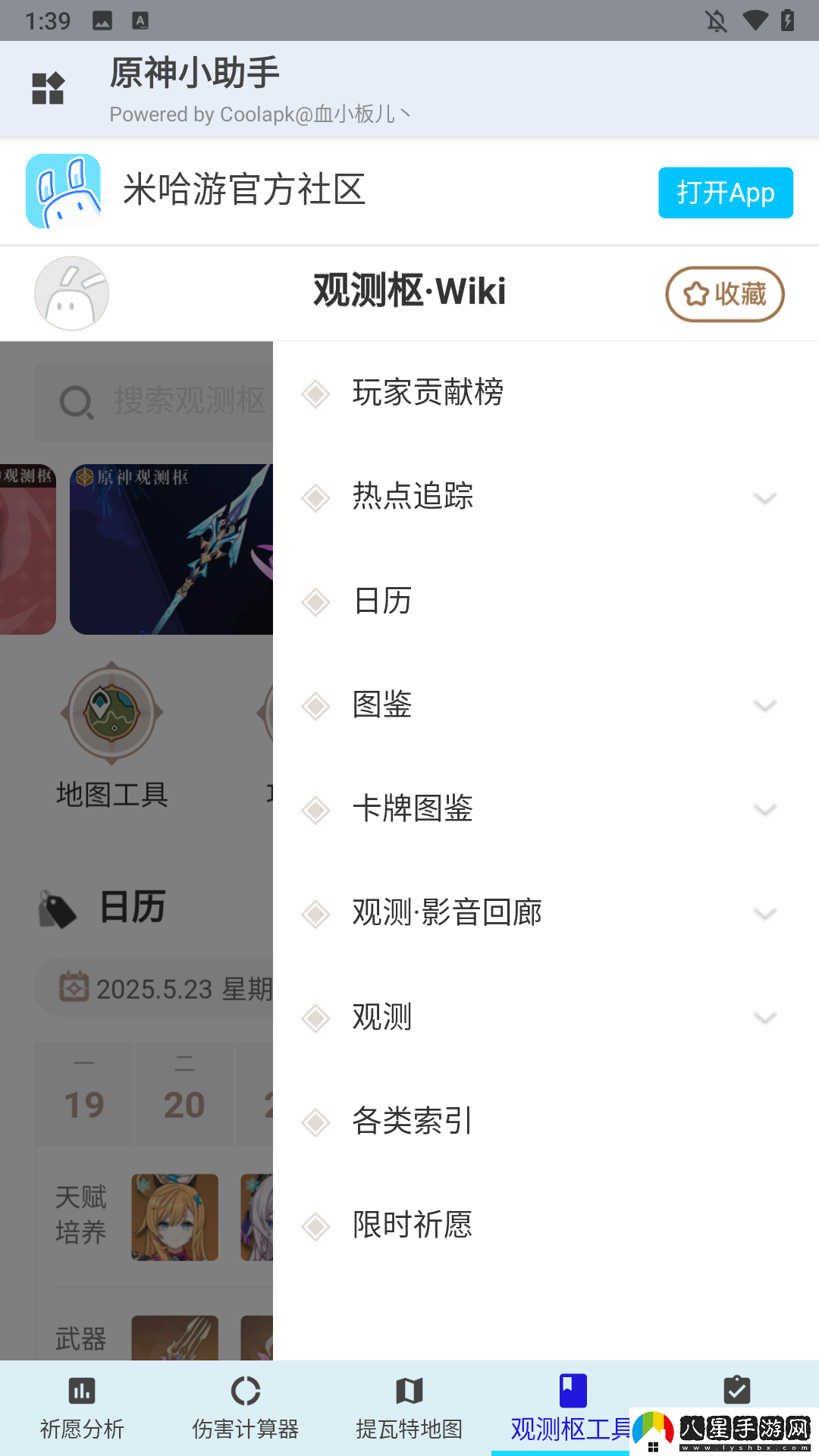Tap the calendar icon next to 2025.5.23

click(74, 987)
